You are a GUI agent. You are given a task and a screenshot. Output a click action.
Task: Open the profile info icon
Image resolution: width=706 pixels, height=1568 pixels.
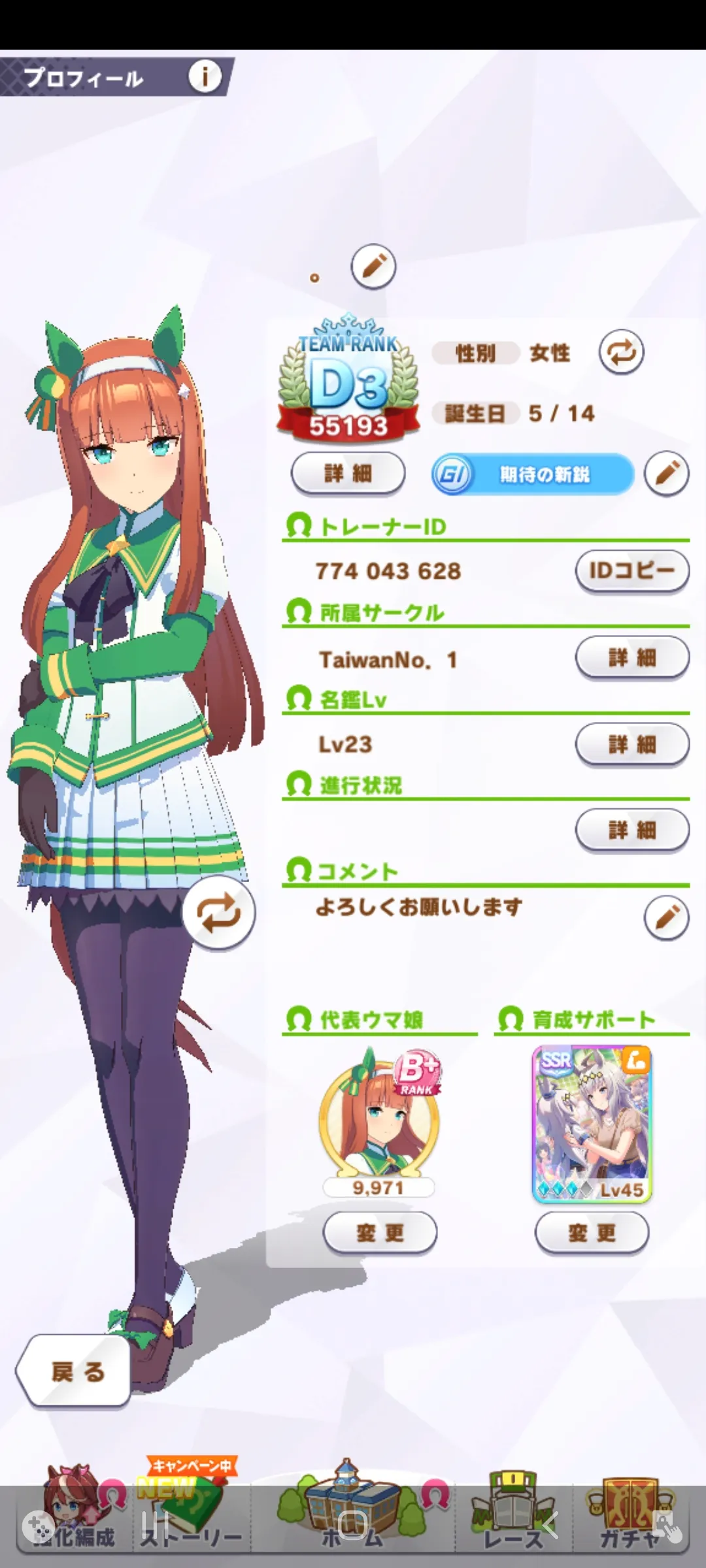[205, 77]
